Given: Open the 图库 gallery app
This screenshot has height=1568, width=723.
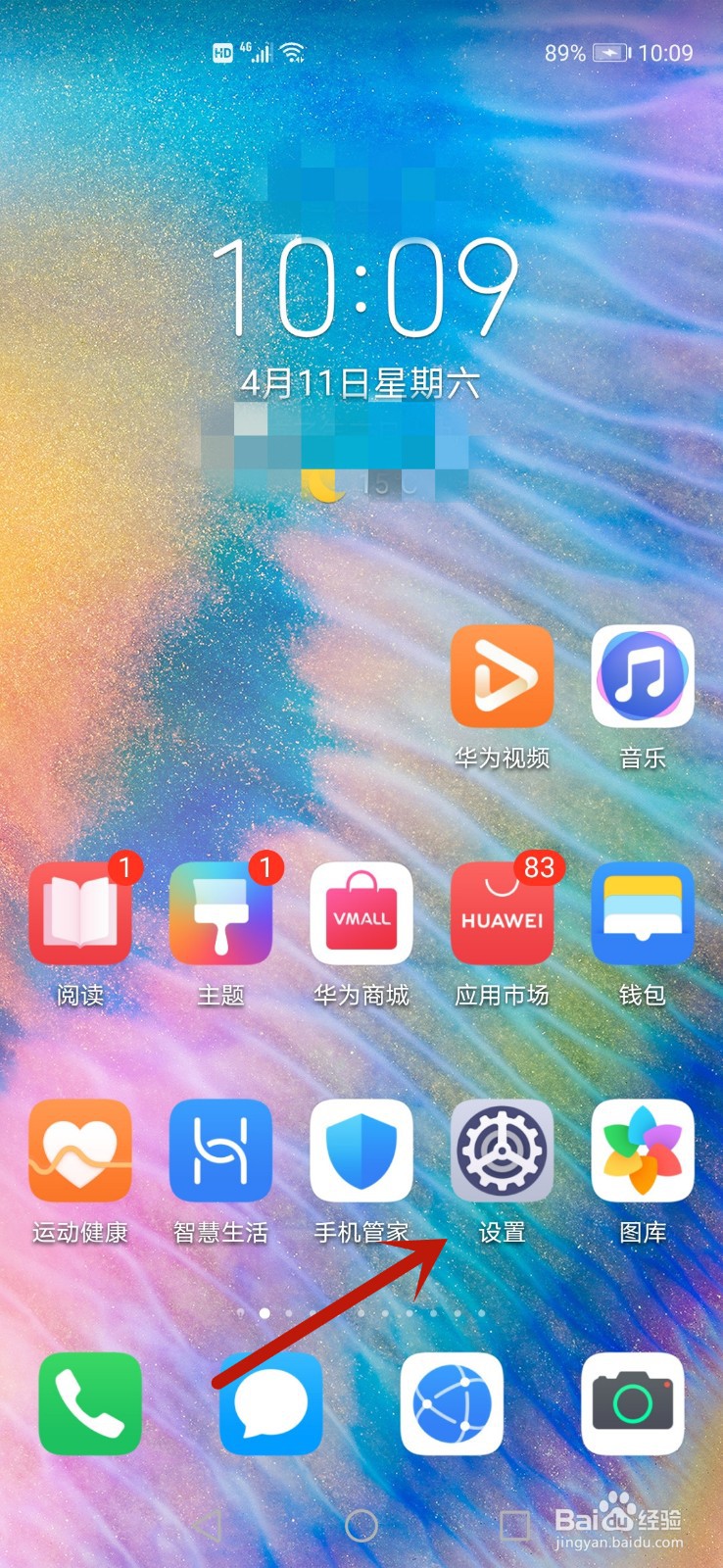Looking at the screenshot, I should click(643, 1151).
